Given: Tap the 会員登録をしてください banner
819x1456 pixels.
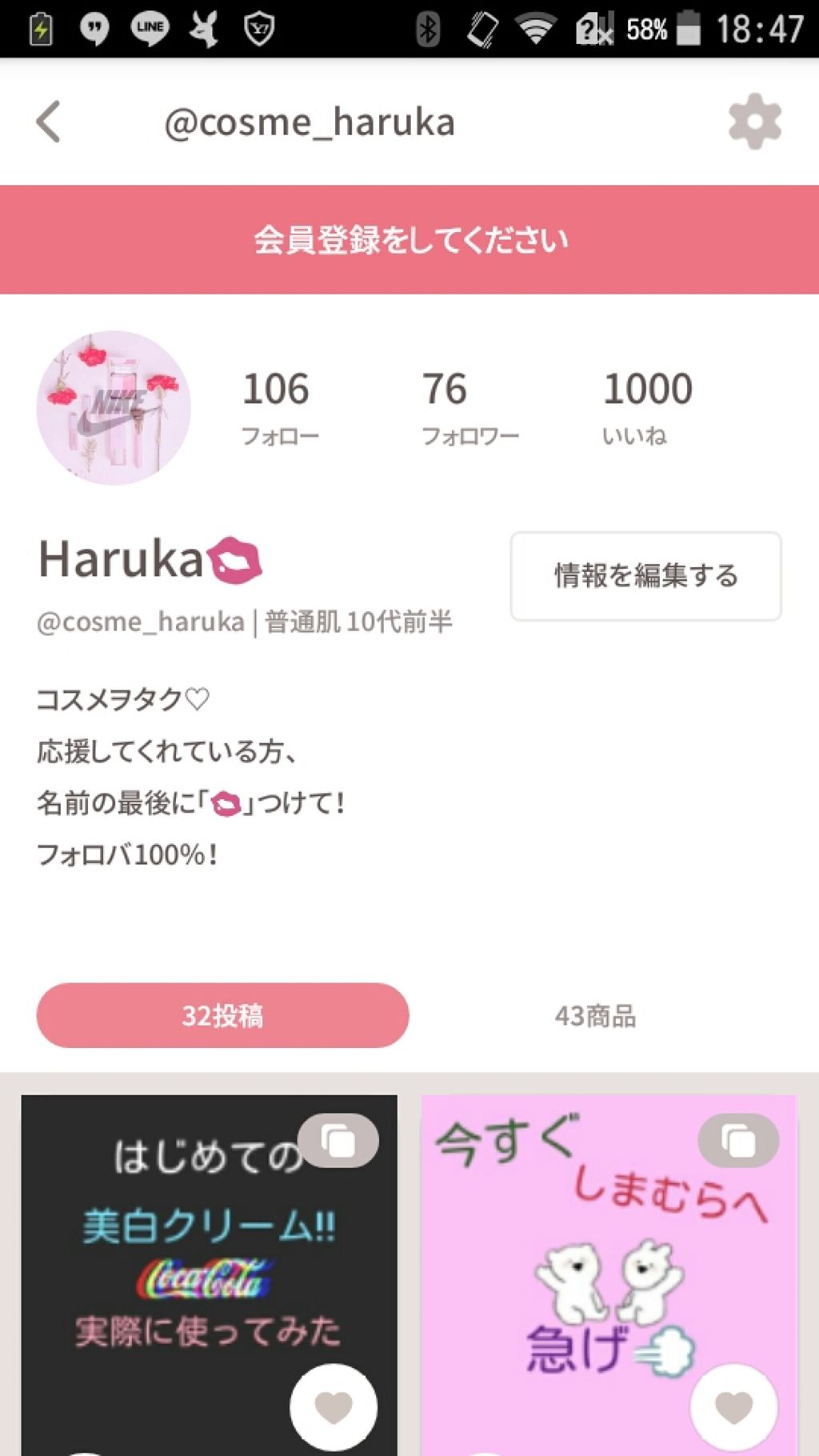Looking at the screenshot, I should 409,239.
